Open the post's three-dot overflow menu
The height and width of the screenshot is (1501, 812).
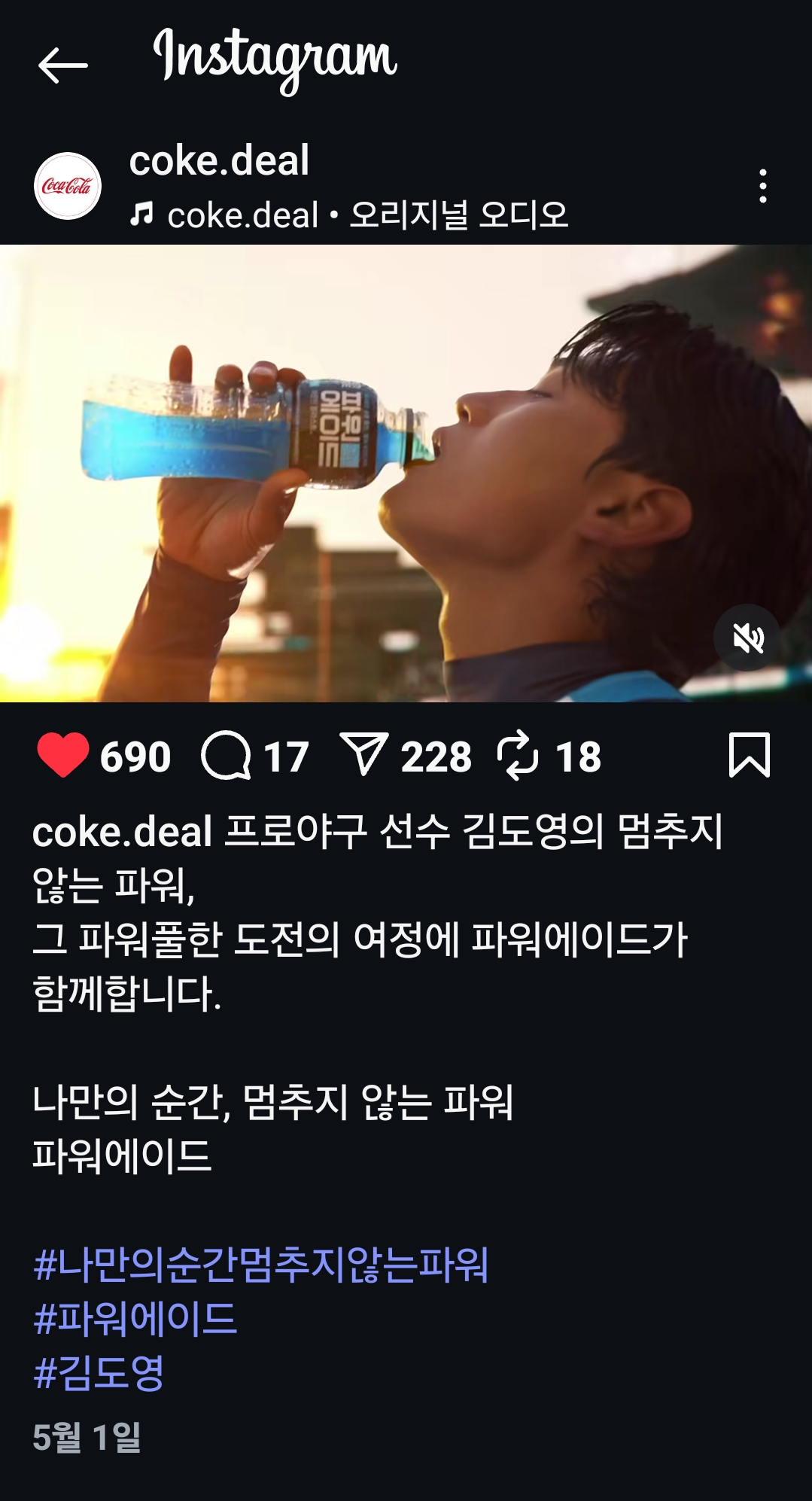(763, 186)
